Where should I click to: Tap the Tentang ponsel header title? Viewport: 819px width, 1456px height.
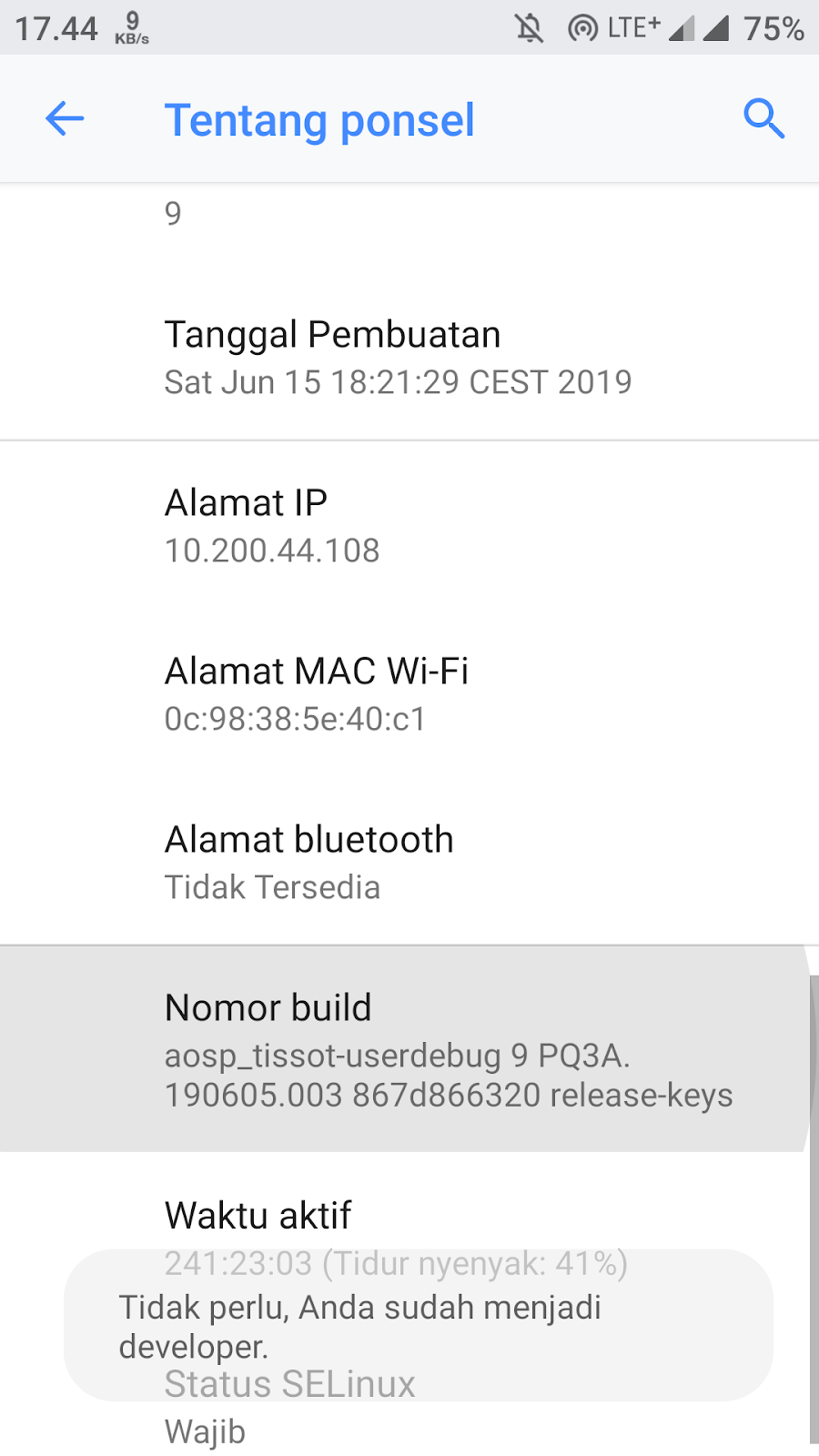pyautogui.click(x=319, y=119)
